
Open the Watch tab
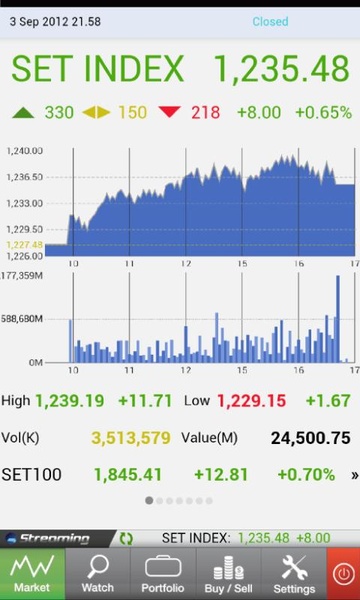click(98, 574)
